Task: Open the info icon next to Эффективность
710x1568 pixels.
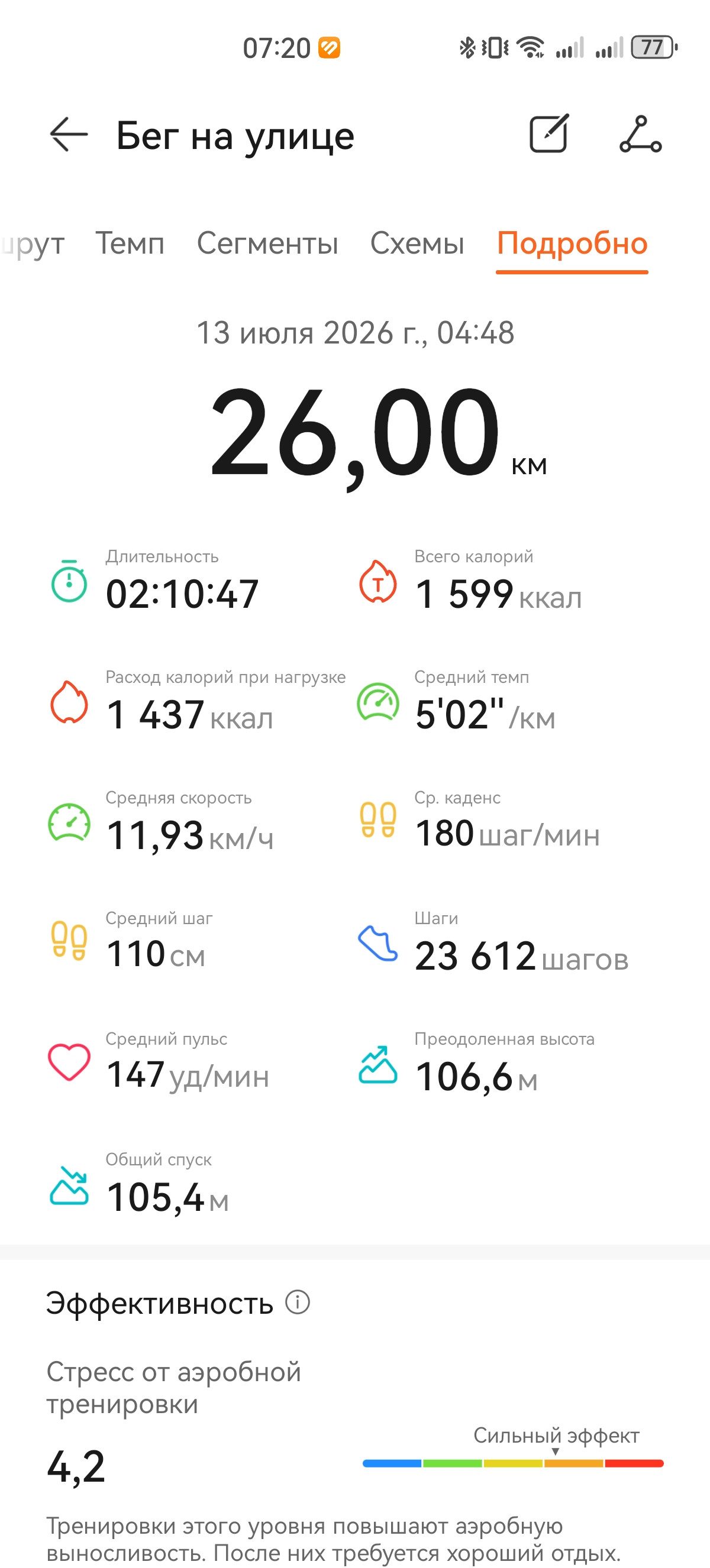Action: pos(298,1303)
